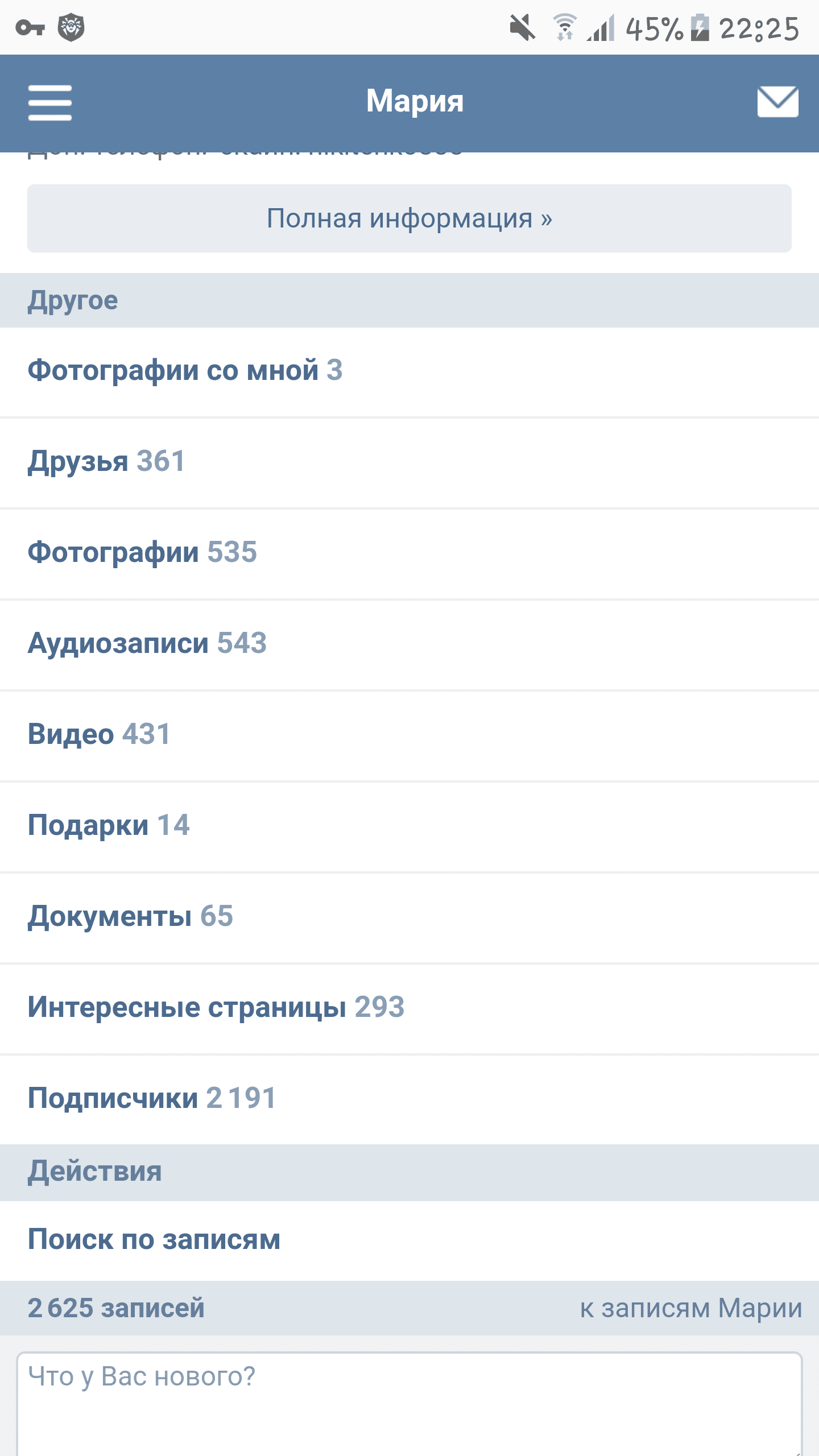Open Документы 65

[x=130, y=916]
